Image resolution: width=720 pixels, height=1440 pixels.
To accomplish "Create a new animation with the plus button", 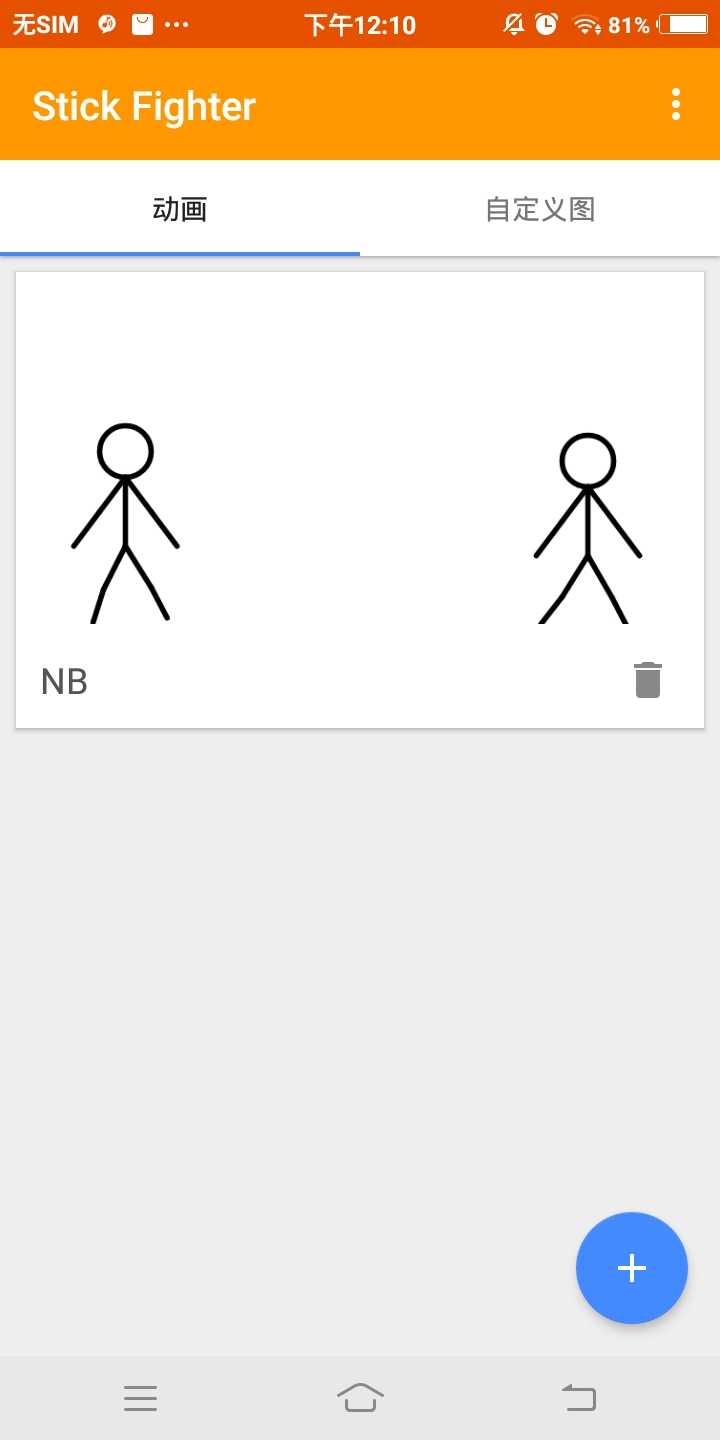I will (x=632, y=1268).
